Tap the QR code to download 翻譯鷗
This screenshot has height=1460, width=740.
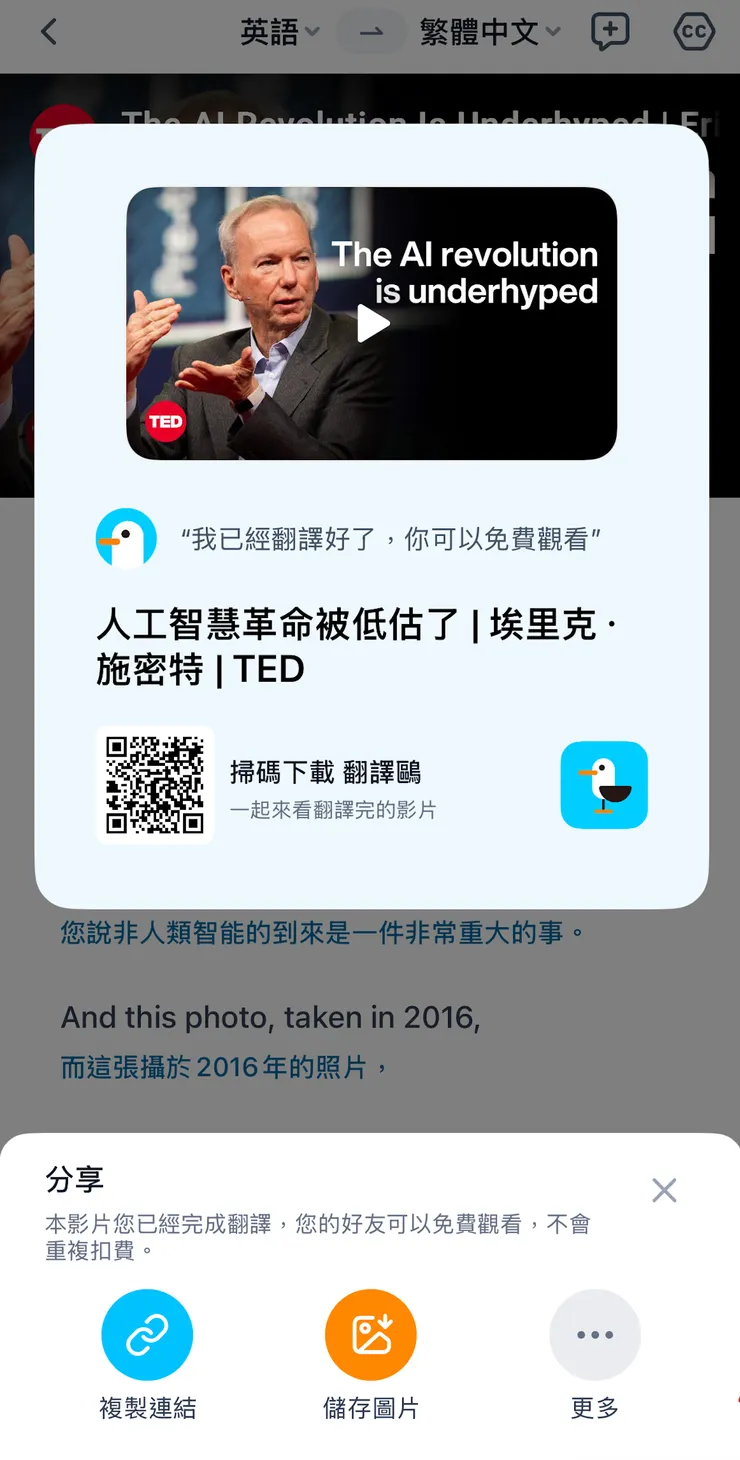coord(155,785)
